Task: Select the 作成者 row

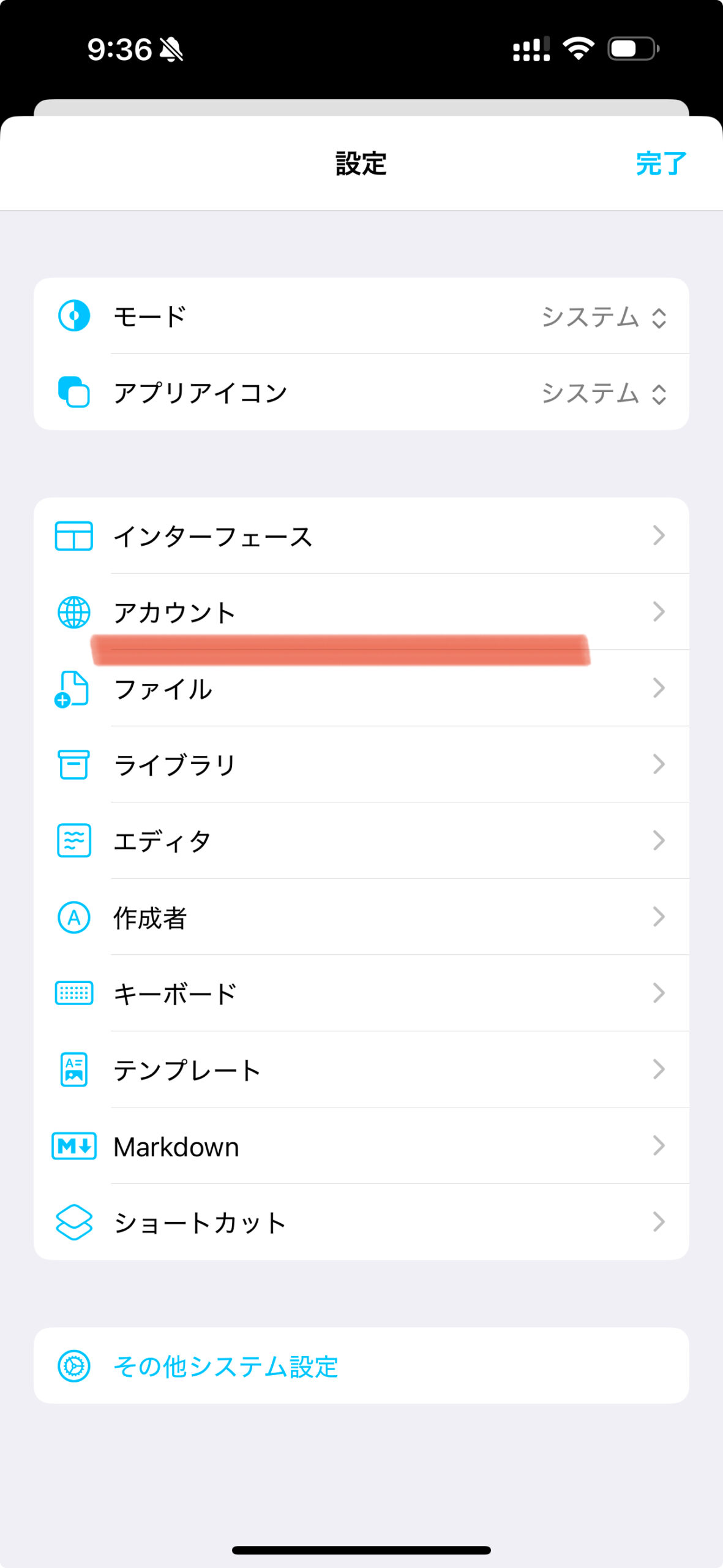Action: [x=361, y=917]
